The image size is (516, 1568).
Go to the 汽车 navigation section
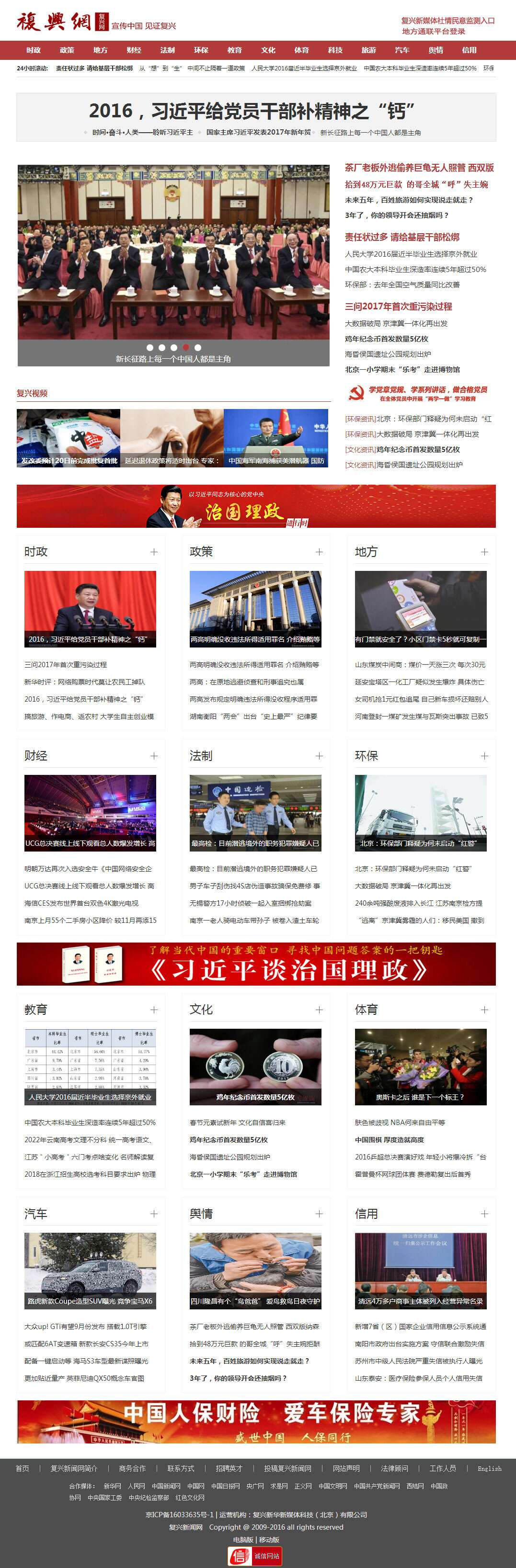click(x=402, y=50)
